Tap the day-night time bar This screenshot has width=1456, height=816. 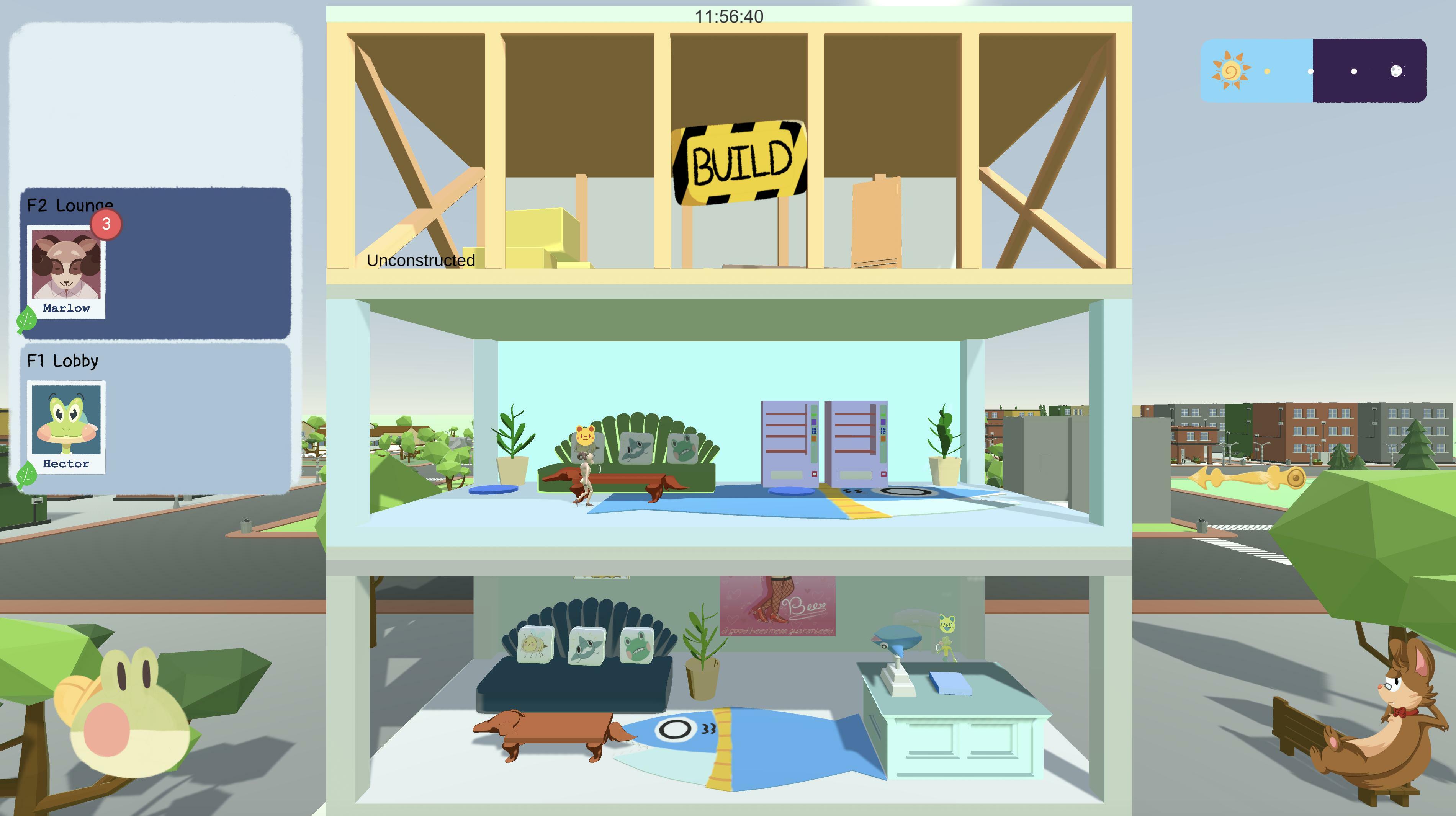pos(1313,71)
